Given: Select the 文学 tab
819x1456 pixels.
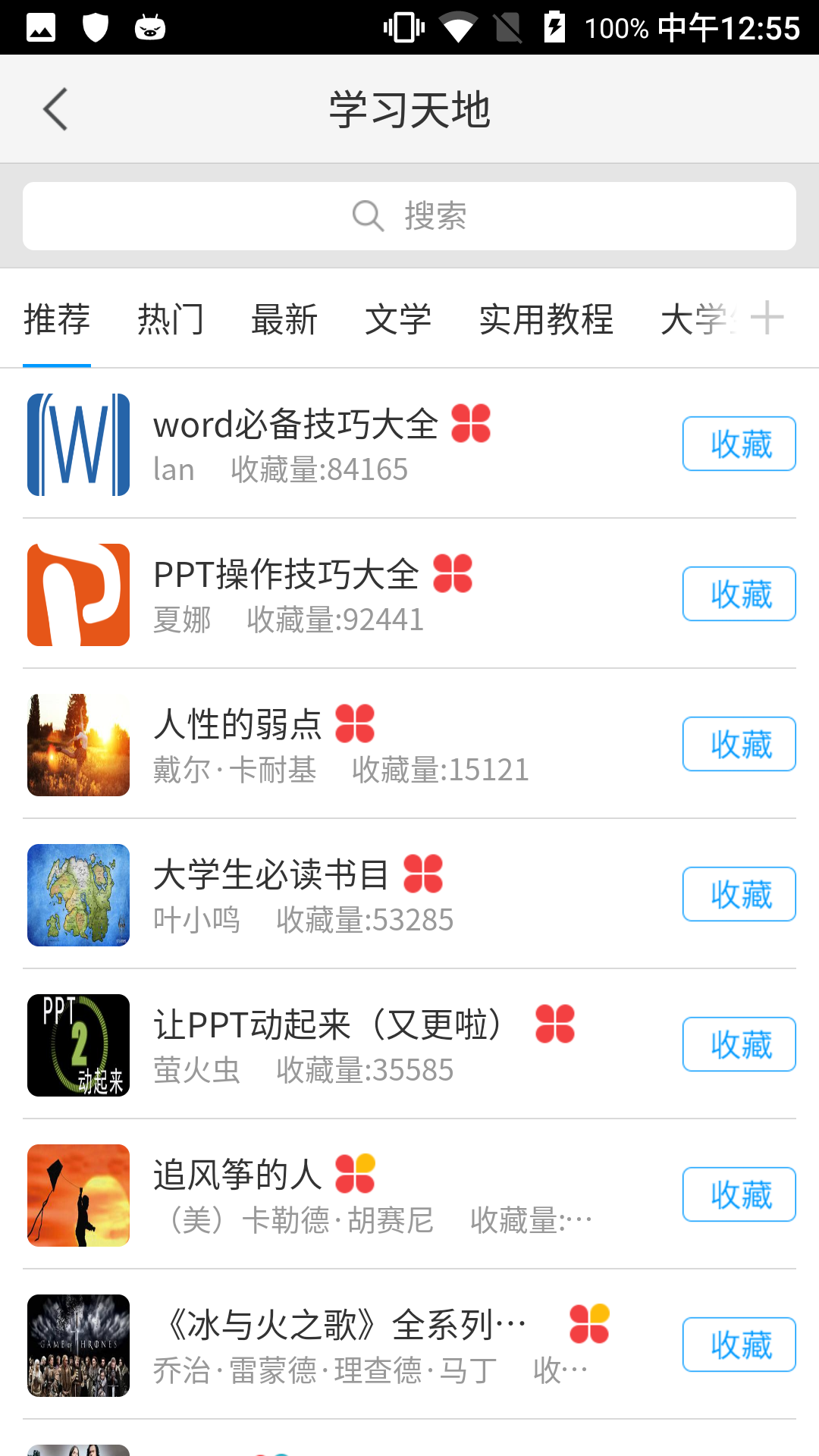Looking at the screenshot, I should (x=398, y=319).
